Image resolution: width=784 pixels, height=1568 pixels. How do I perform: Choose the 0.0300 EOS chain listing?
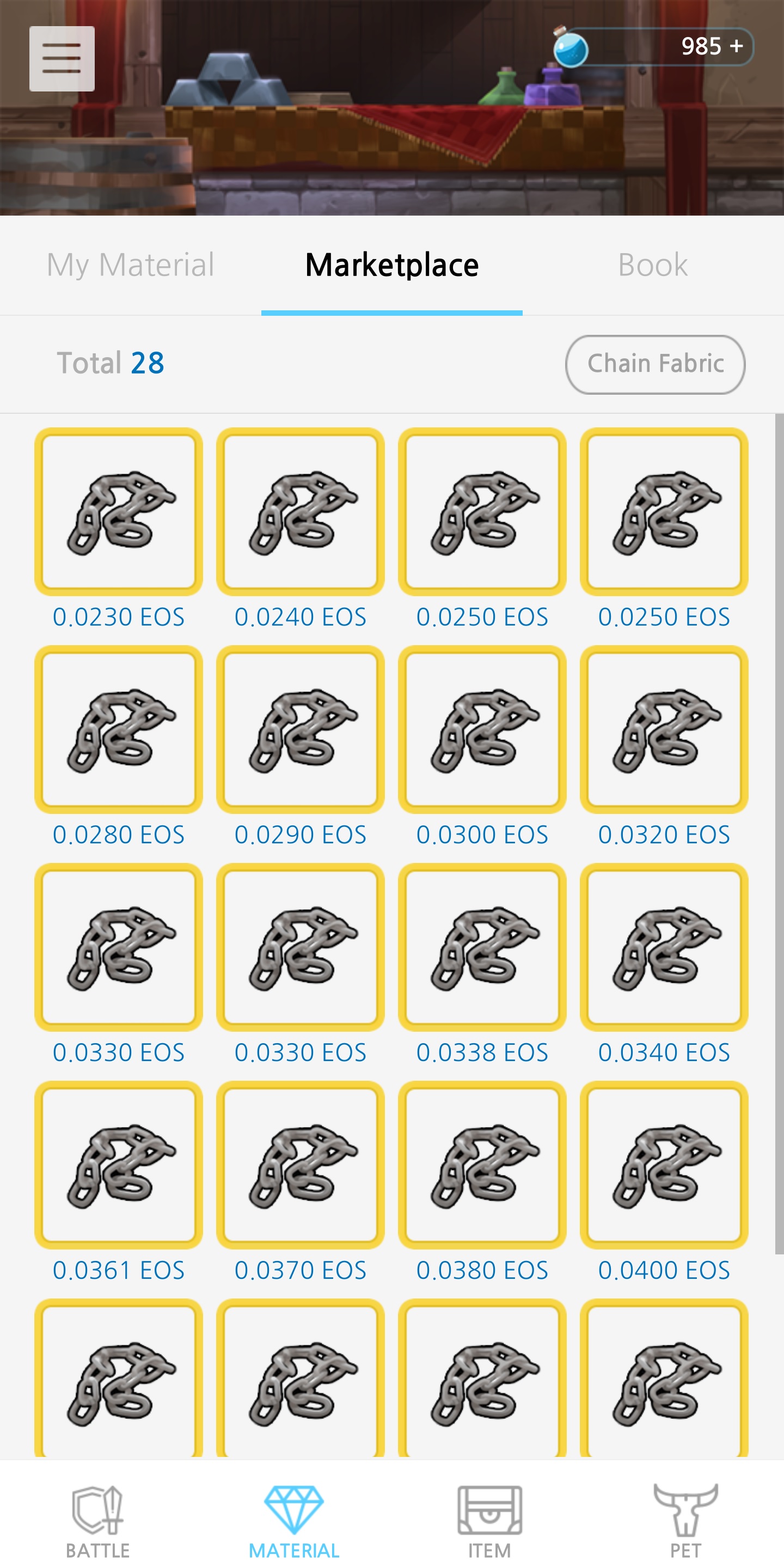coord(482,729)
